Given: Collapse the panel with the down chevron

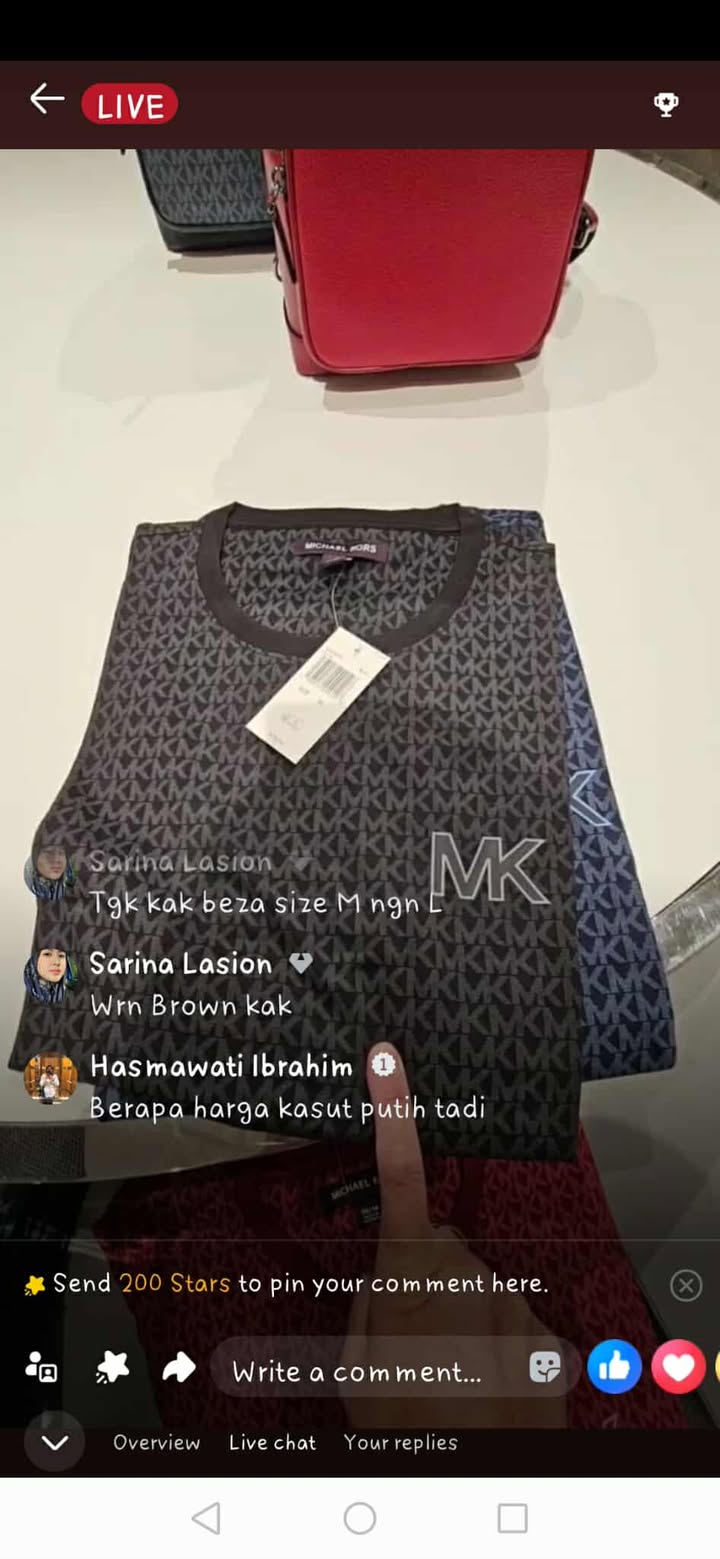Looking at the screenshot, I should (x=54, y=1442).
